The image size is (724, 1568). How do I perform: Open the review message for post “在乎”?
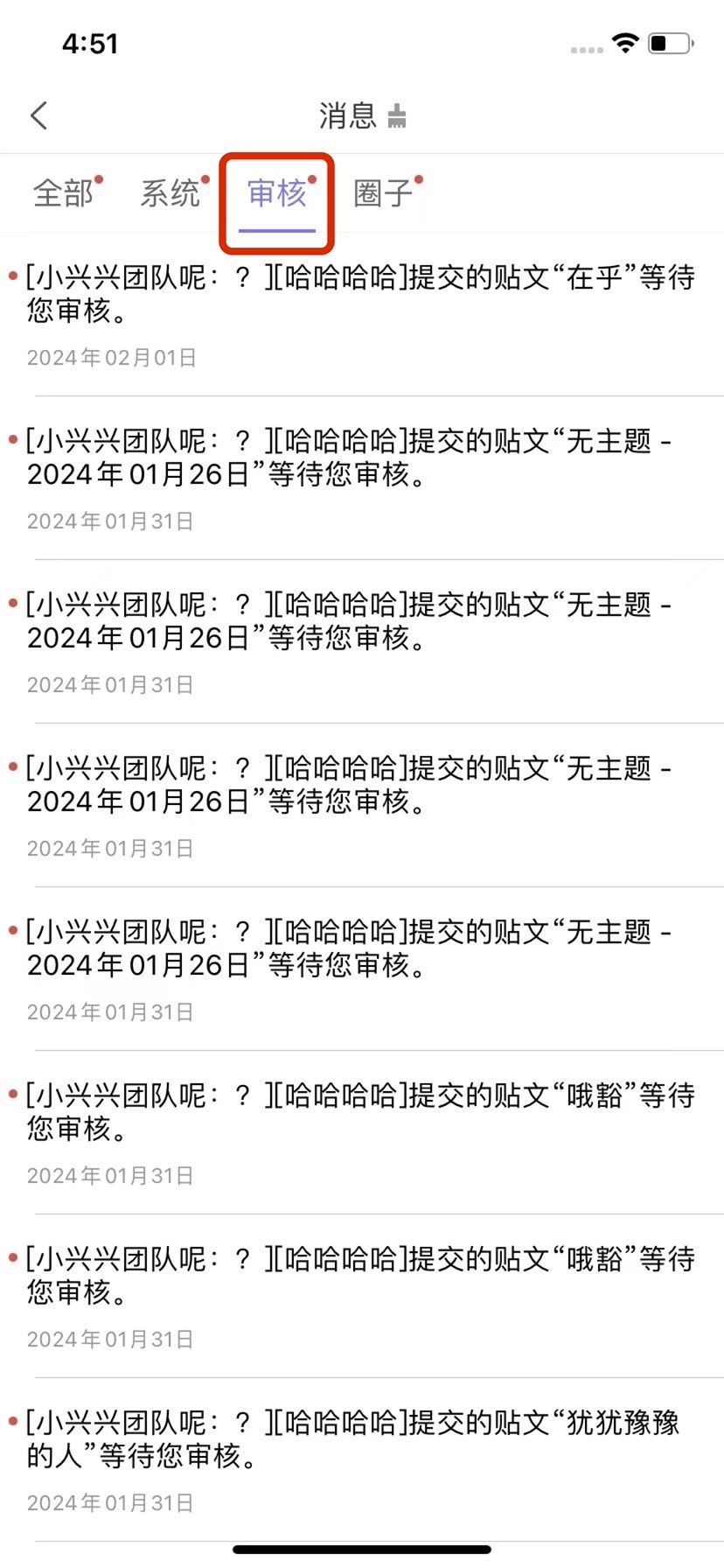[x=362, y=317]
